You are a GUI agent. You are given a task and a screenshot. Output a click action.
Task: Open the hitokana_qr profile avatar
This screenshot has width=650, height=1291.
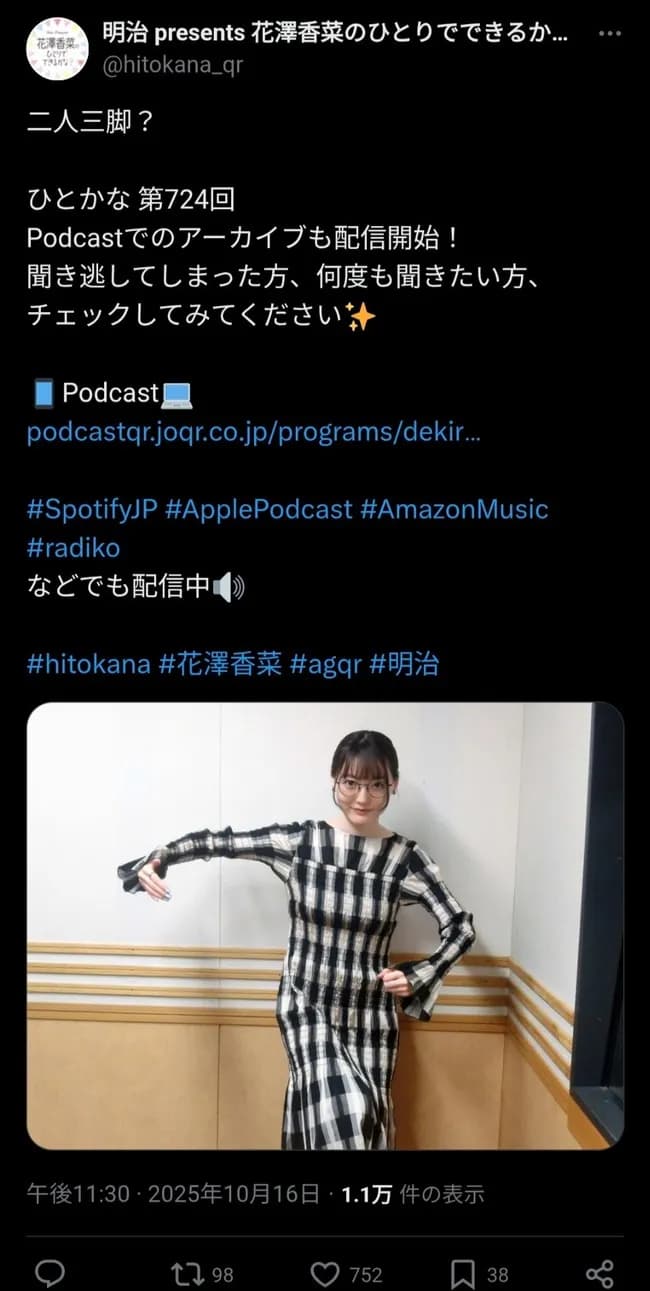click(x=57, y=48)
